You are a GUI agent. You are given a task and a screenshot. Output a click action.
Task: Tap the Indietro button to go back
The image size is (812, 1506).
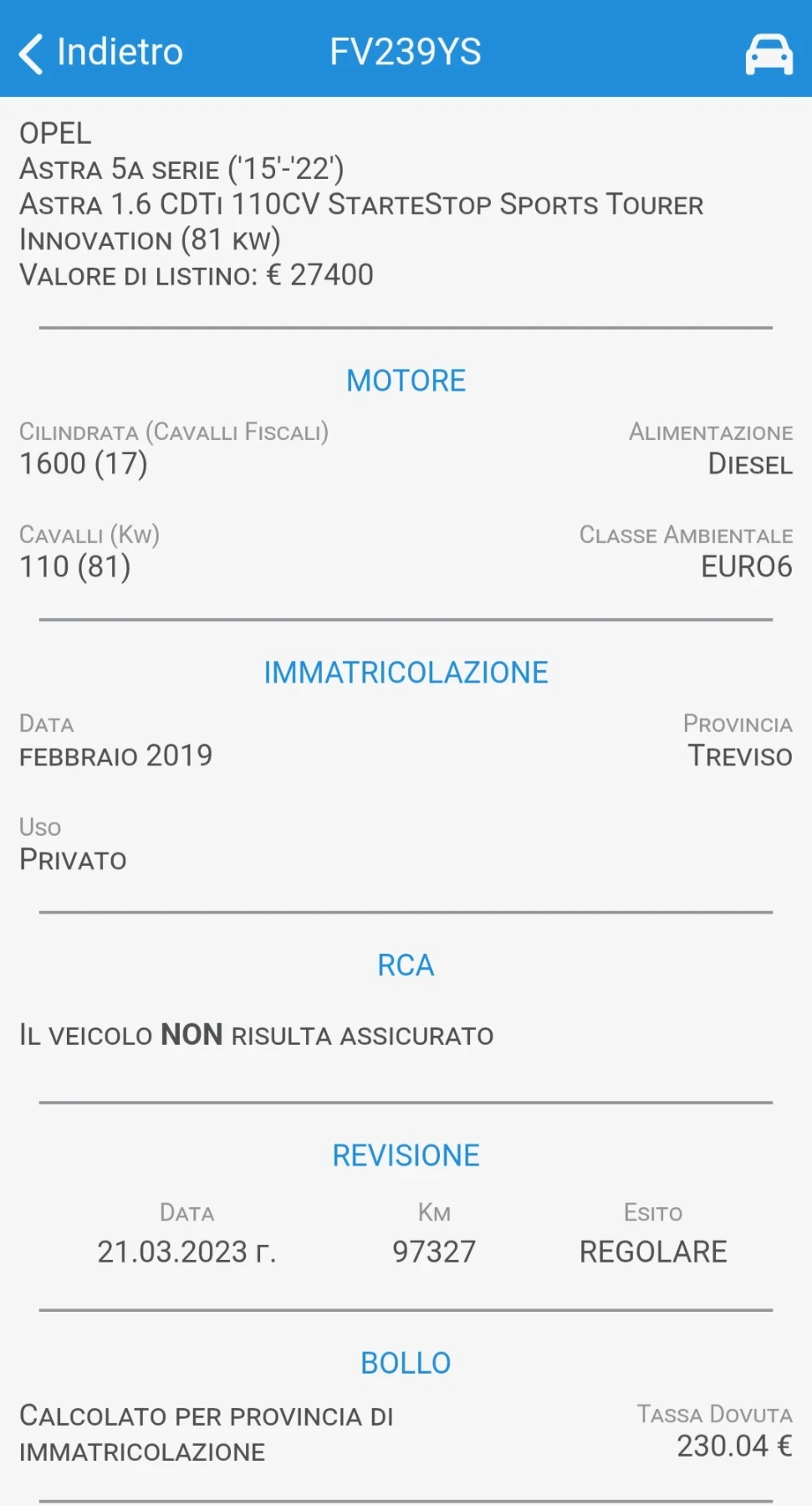coord(100,52)
